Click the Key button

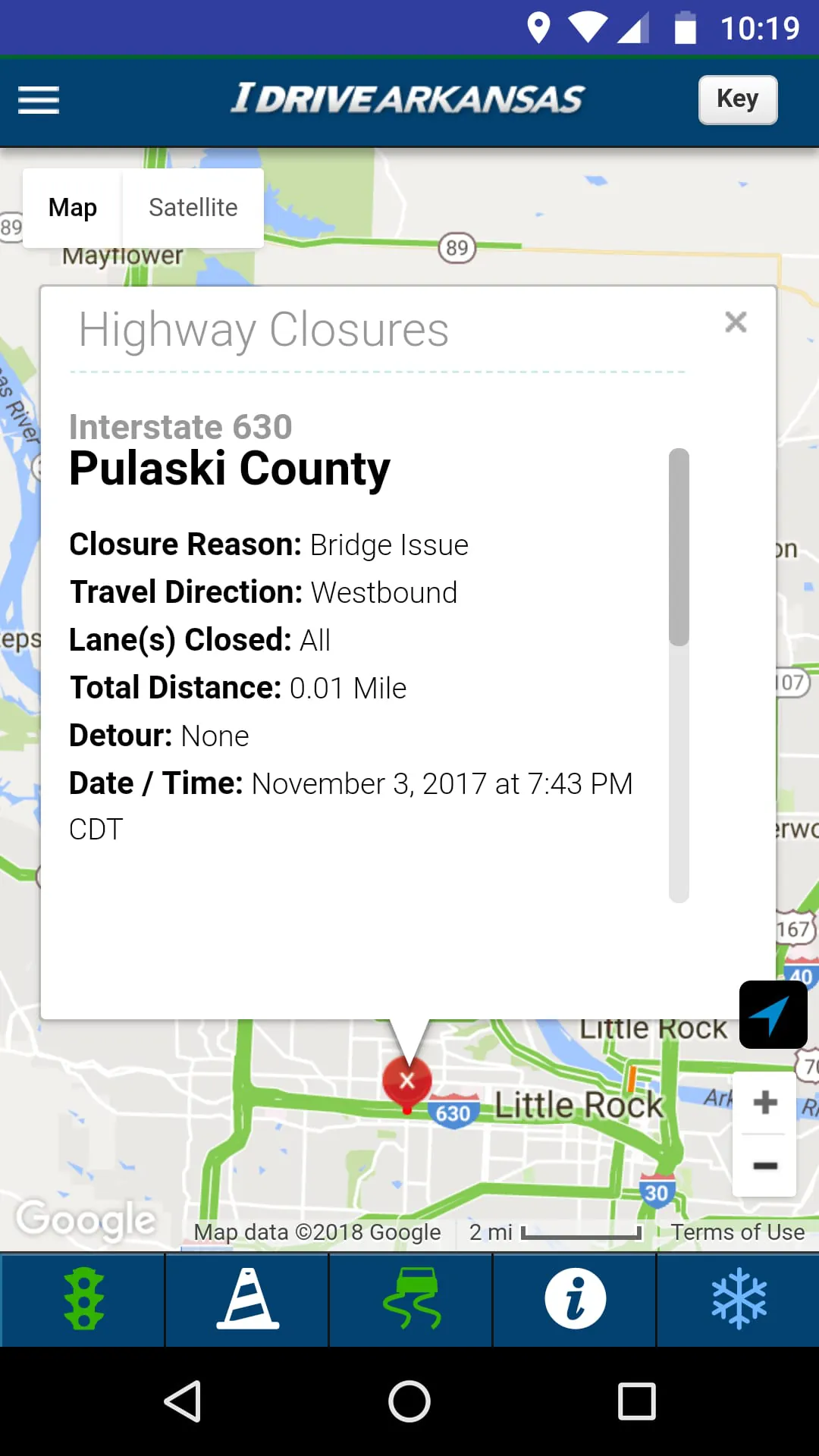click(736, 99)
